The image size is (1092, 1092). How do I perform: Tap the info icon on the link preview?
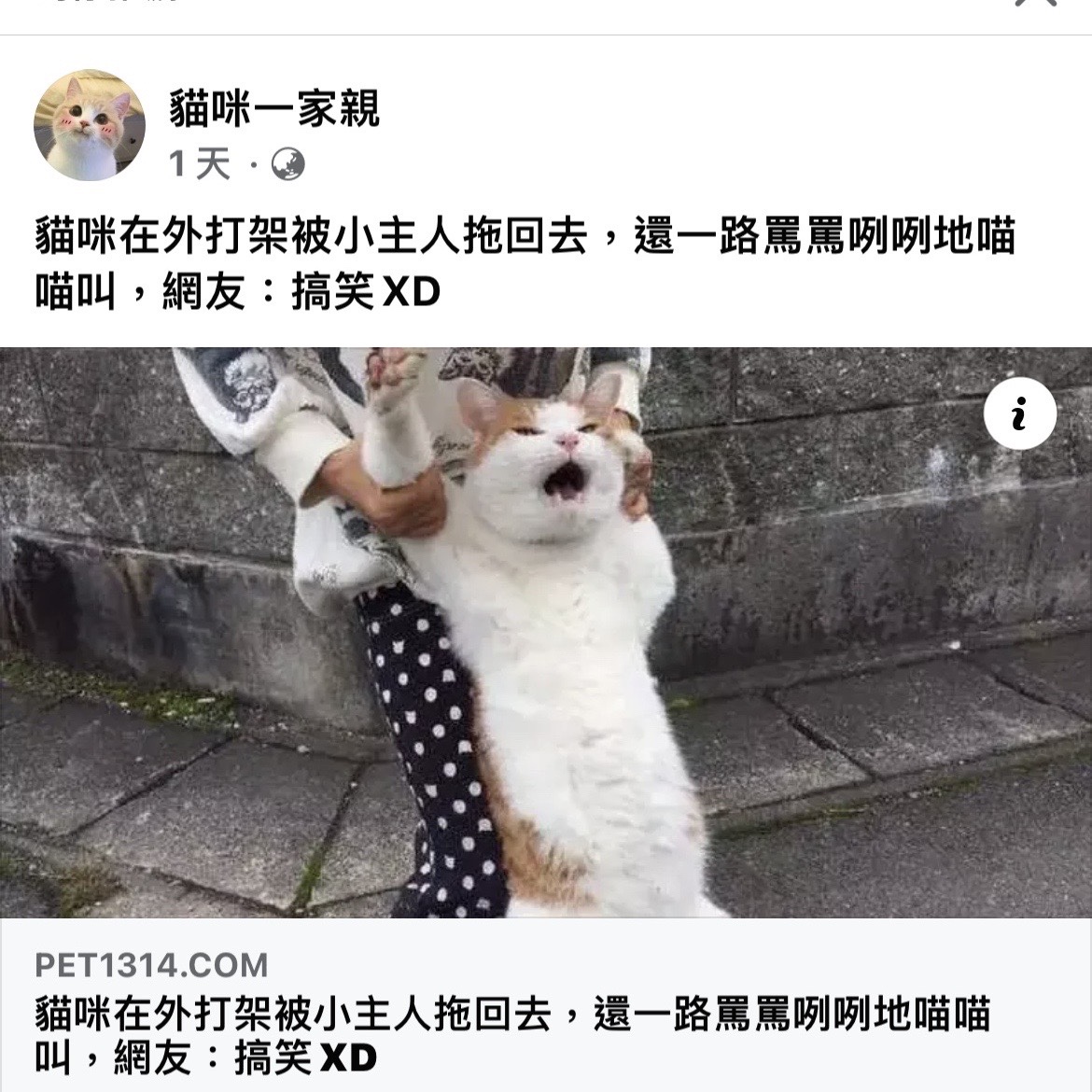click(x=1019, y=413)
